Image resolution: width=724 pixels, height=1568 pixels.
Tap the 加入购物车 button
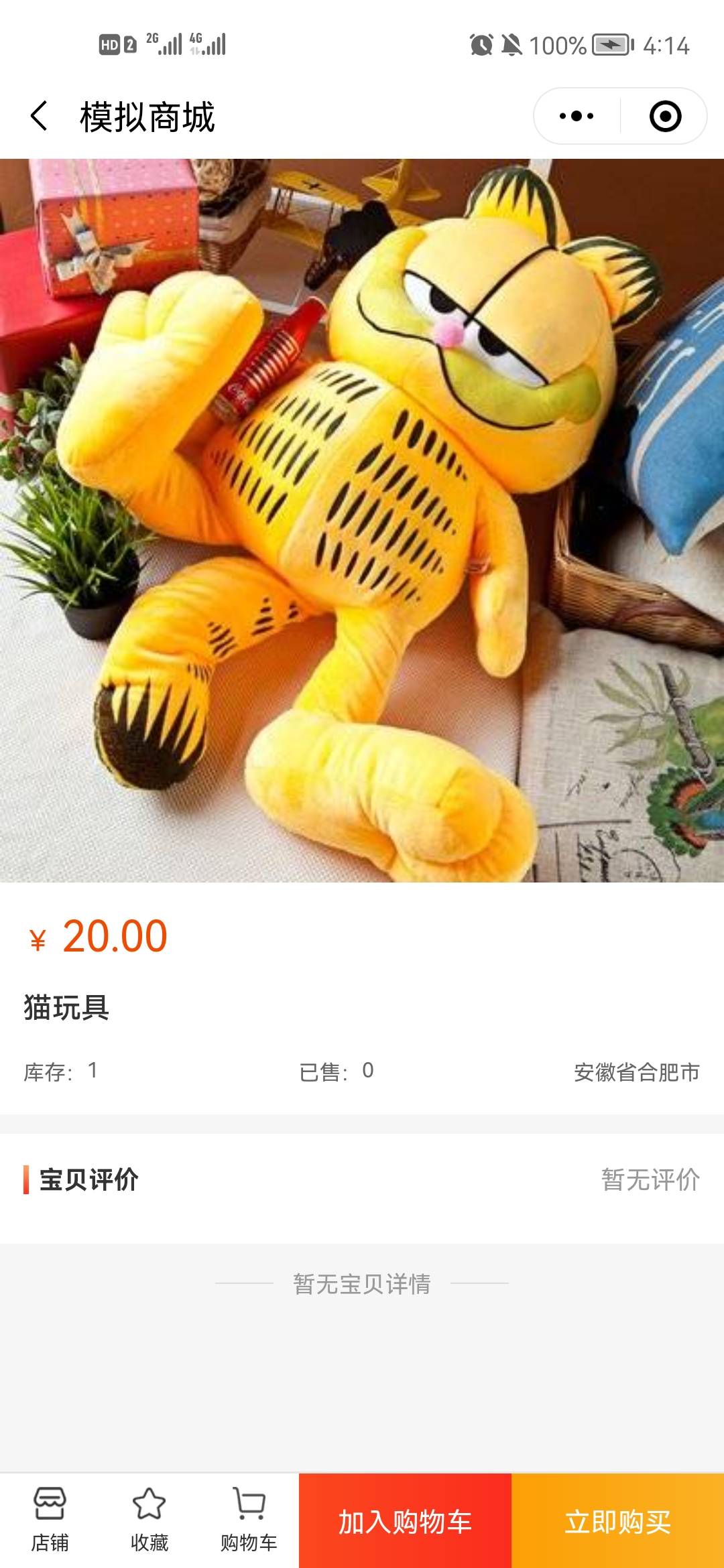click(x=405, y=1521)
